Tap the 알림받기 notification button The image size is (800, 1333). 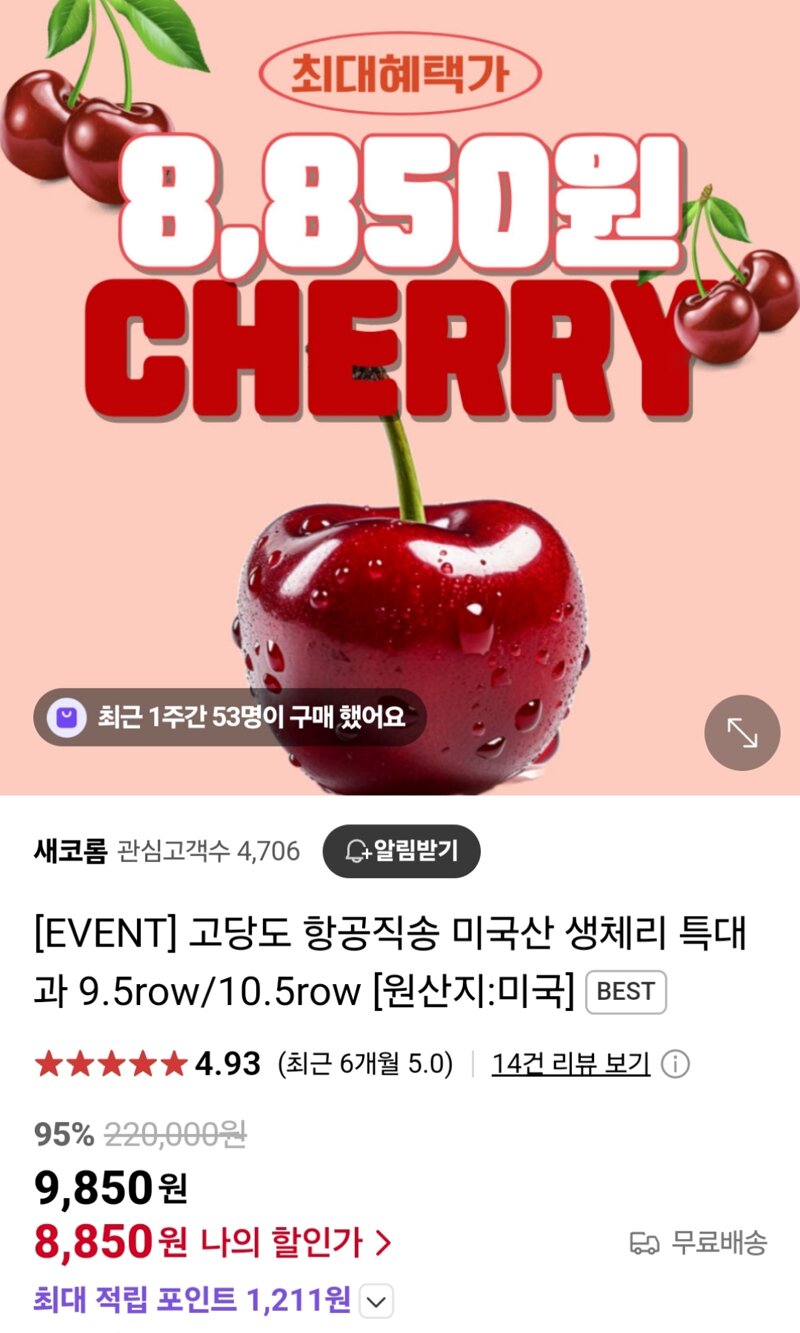pos(401,851)
